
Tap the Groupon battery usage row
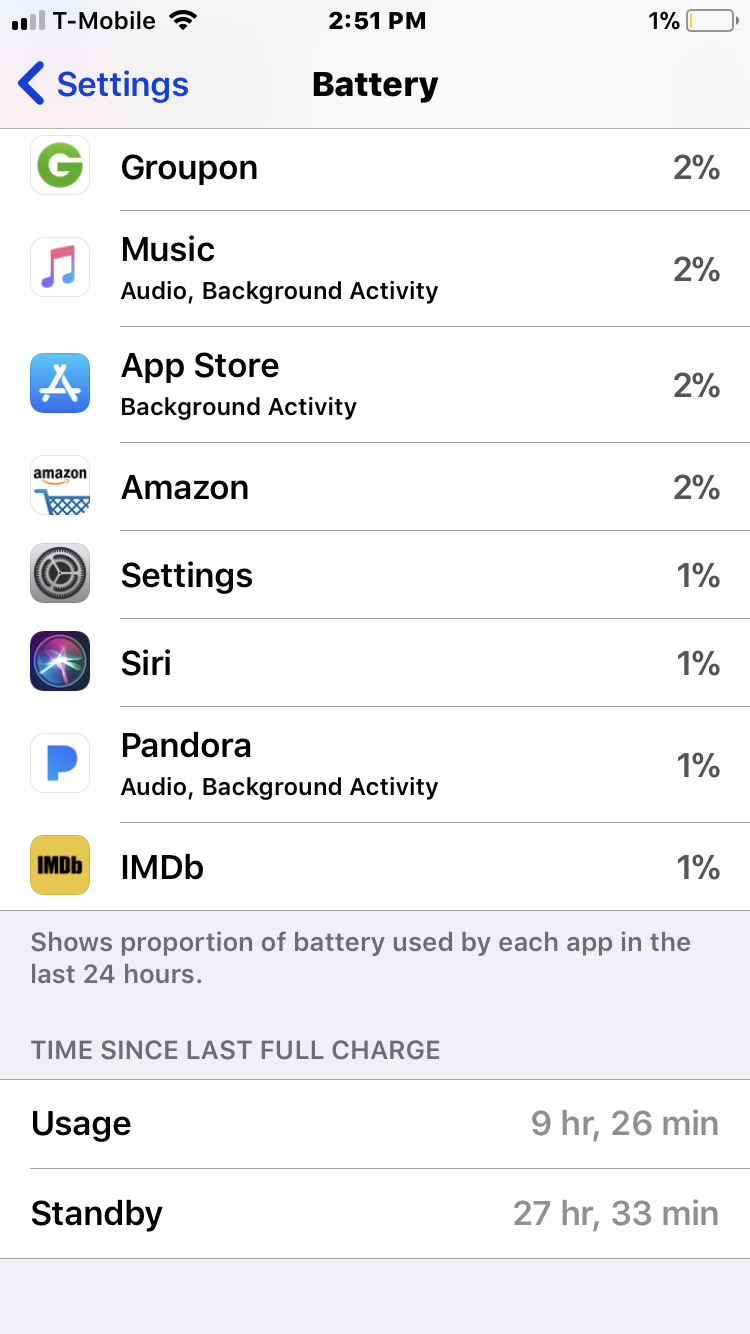point(375,169)
